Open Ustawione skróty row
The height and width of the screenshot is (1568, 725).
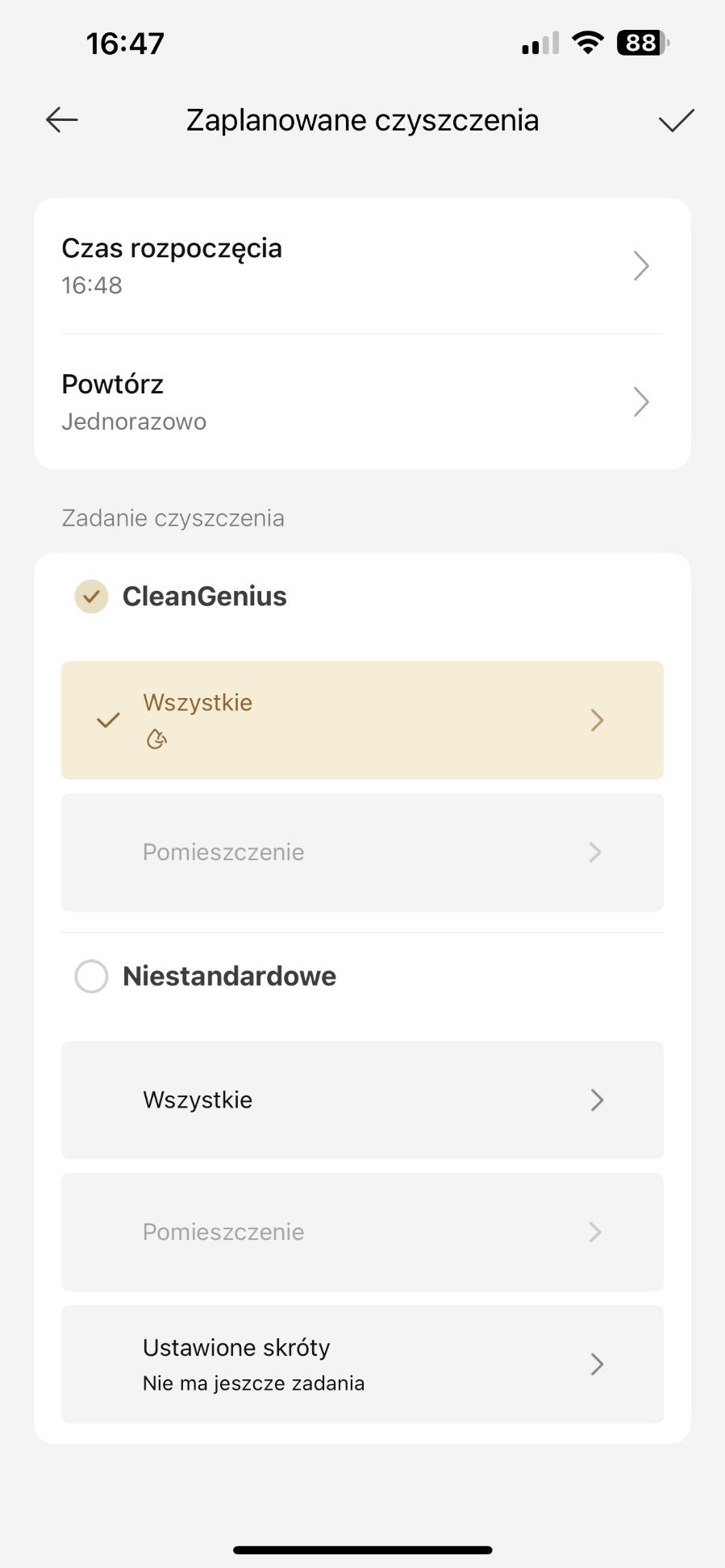click(x=362, y=1364)
